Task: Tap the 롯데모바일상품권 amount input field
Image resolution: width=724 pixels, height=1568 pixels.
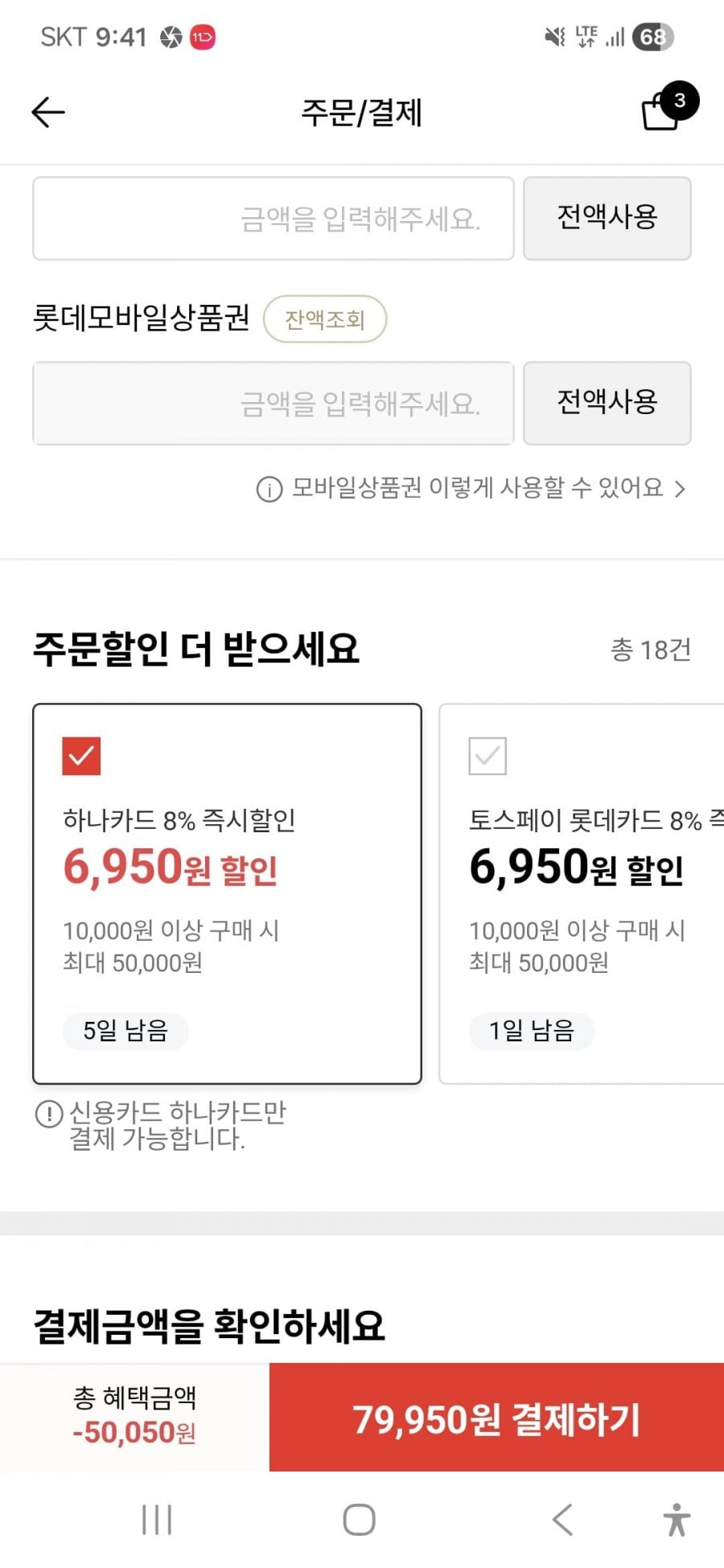Action: tap(274, 403)
